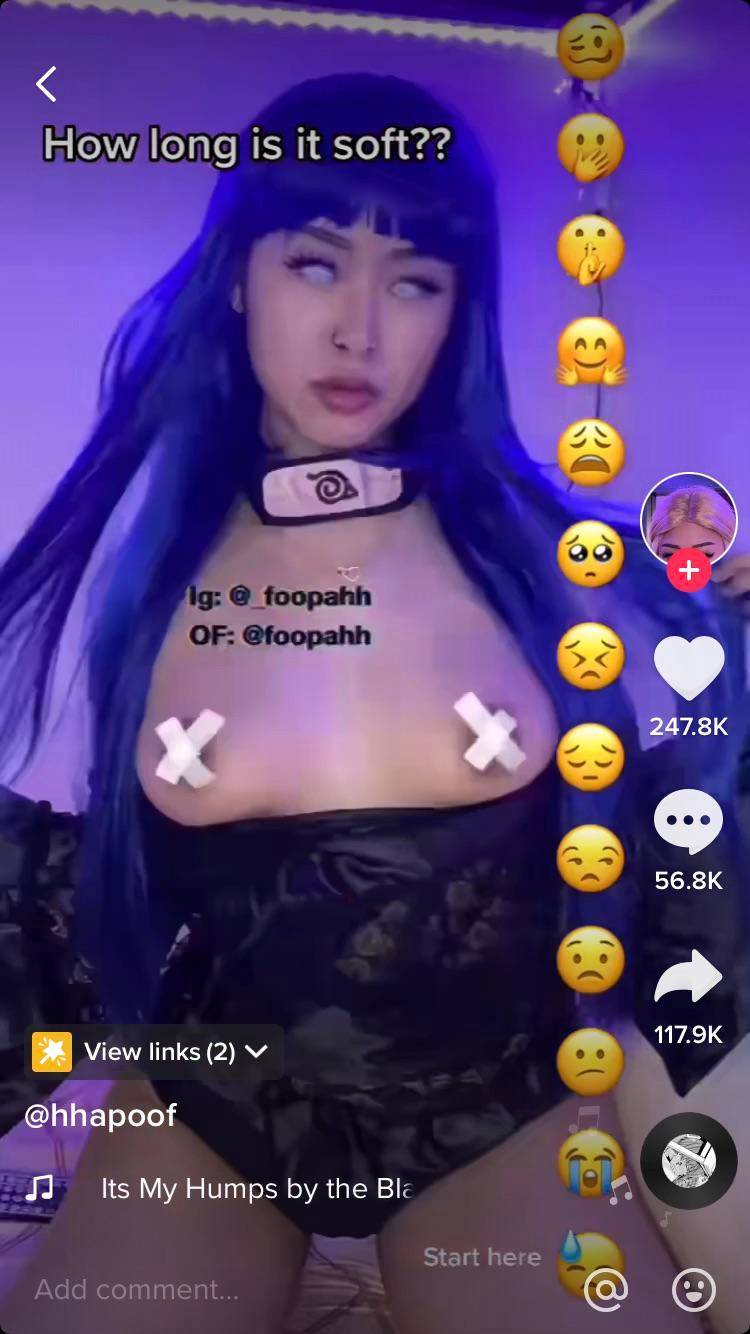Screen dimensions: 750x1334
Task: Expand View links (2)
Action: click(153, 1052)
